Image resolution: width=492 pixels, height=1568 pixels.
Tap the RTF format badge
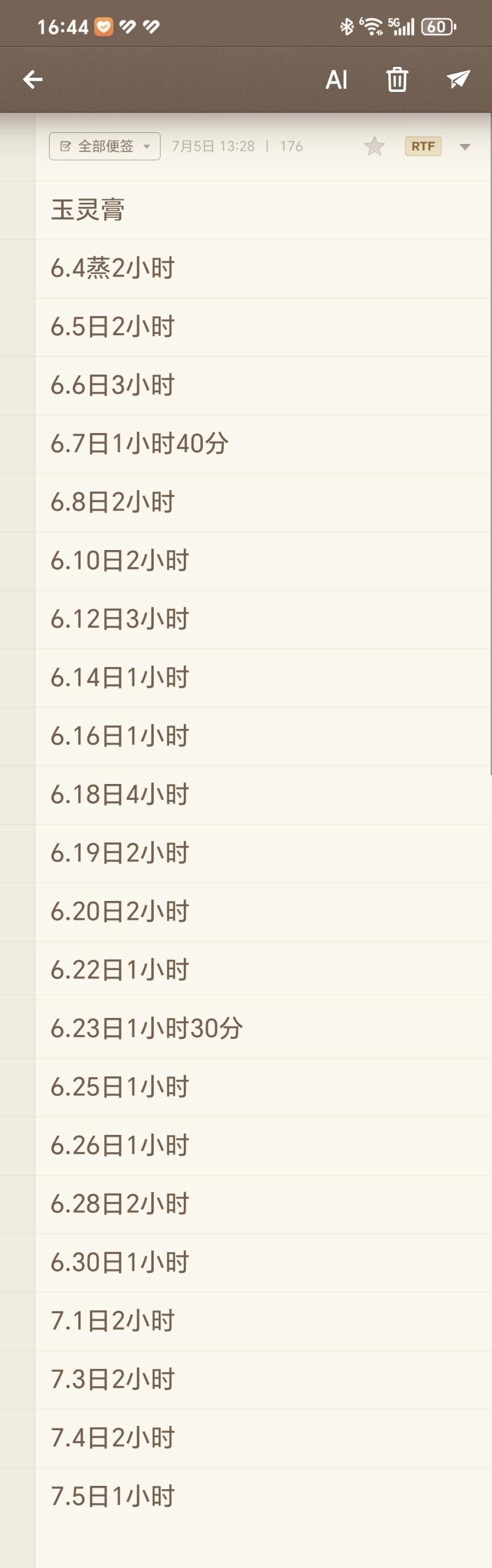point(423,146)
